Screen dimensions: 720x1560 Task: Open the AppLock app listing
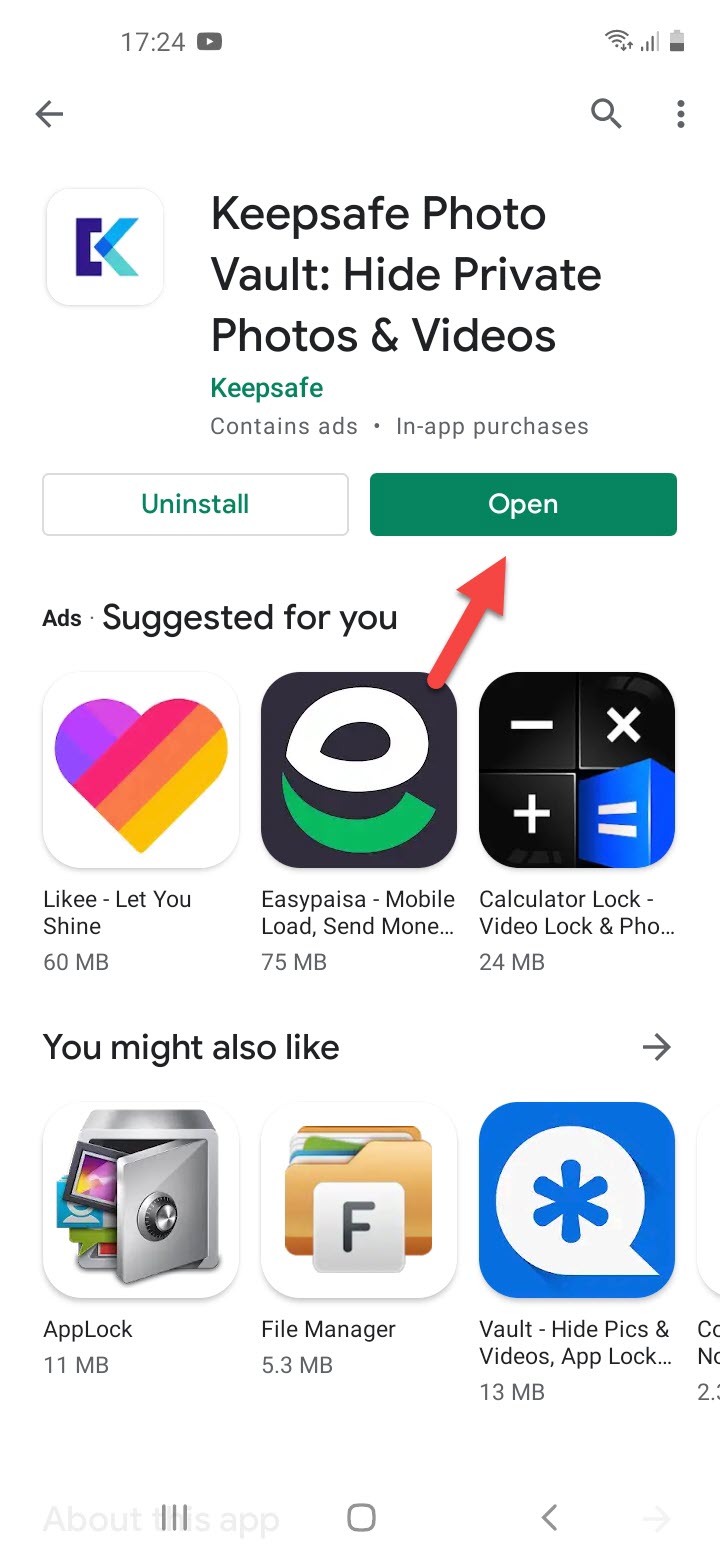[141, 1199]
